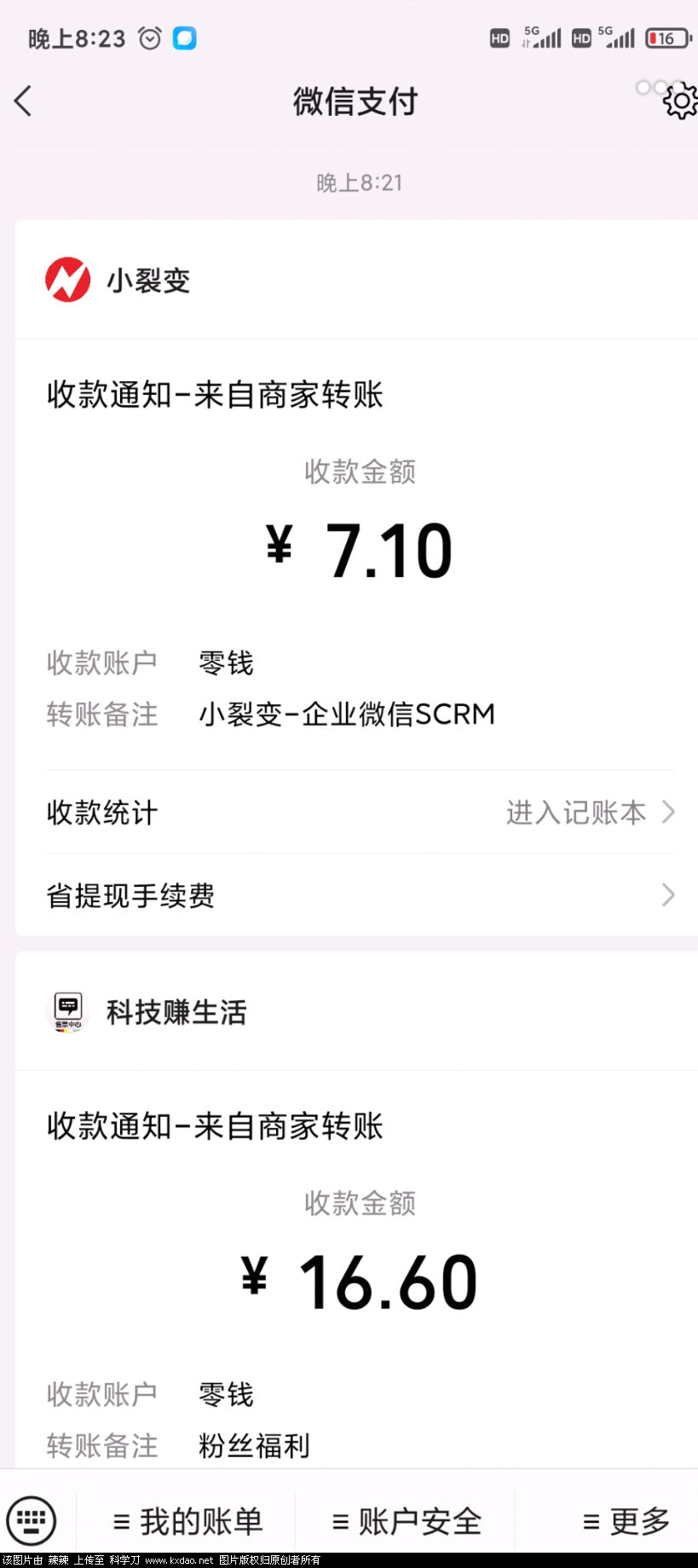The width and height of the screenshot is (698, 1568).
Task: Open 账户安全 menu
Action: click(407, 1521)
